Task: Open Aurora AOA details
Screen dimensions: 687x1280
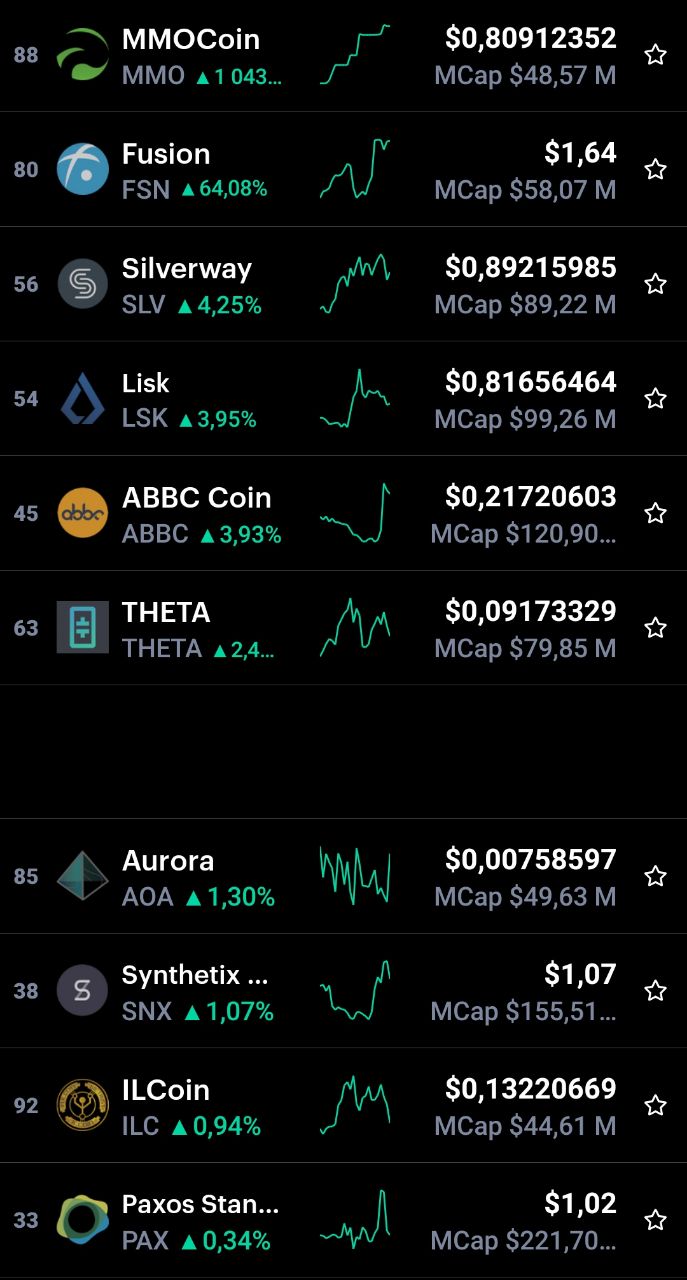Action: [343, 876]
